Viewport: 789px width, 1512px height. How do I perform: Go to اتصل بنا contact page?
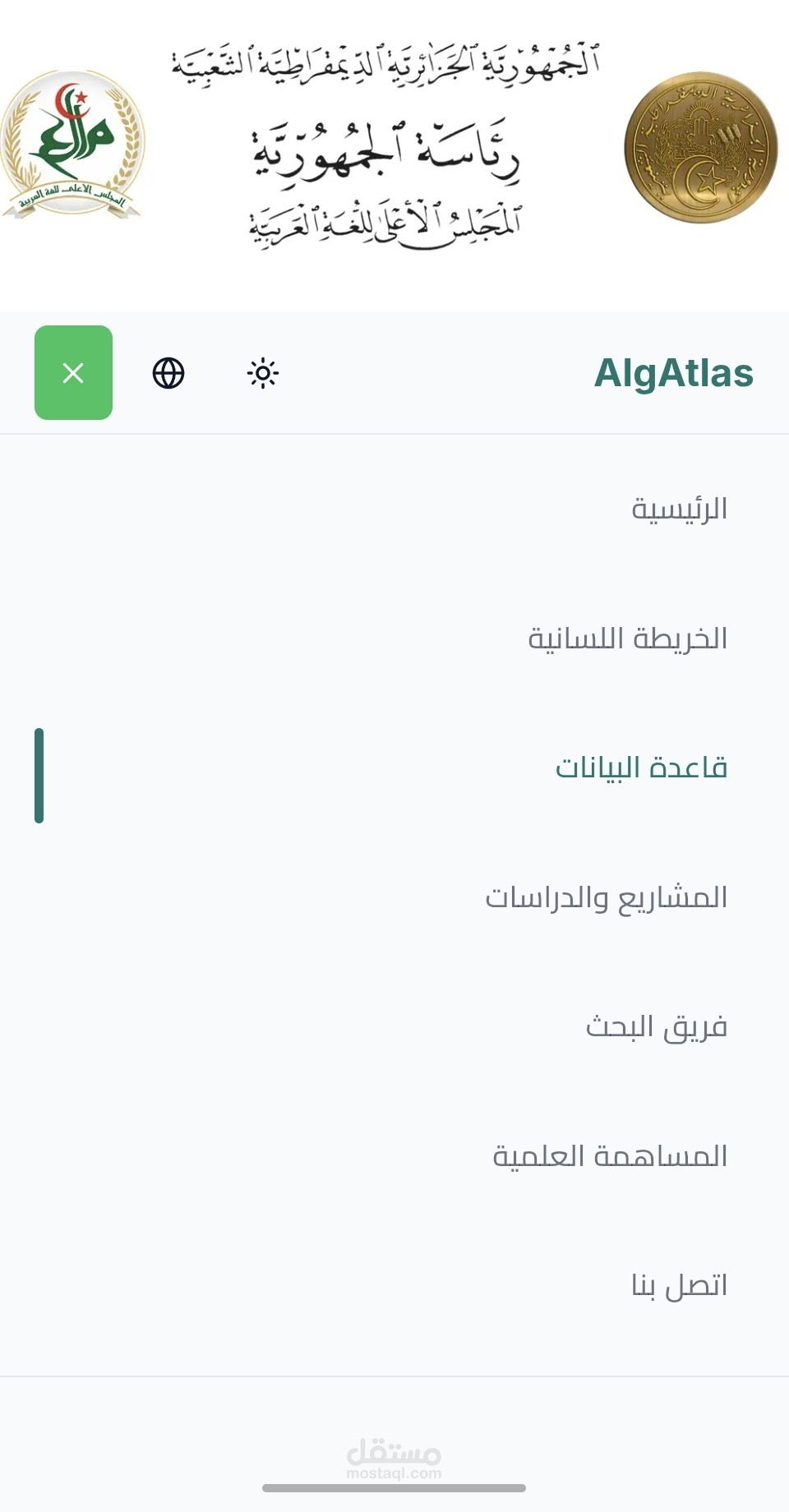[679, 1285]
